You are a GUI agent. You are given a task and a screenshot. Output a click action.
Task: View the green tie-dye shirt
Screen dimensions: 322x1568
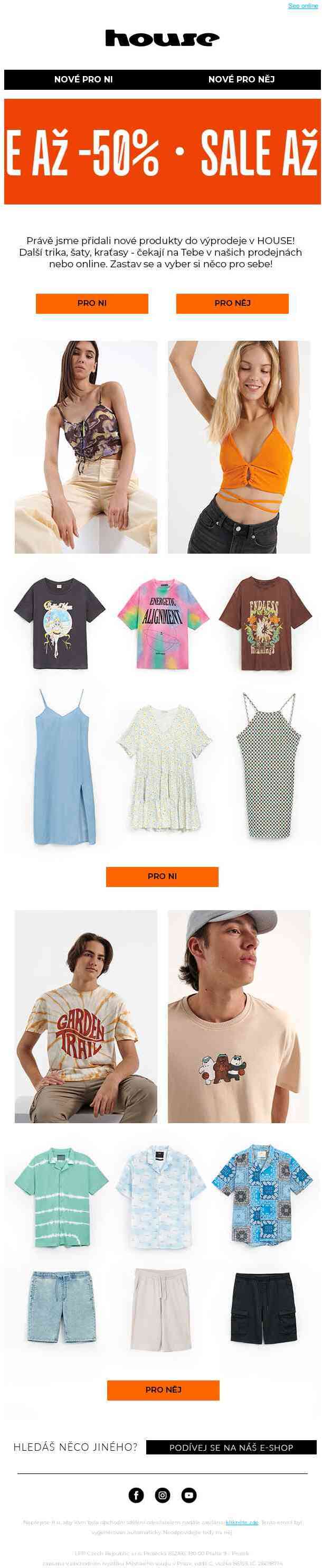click(x=61, y=1196)
